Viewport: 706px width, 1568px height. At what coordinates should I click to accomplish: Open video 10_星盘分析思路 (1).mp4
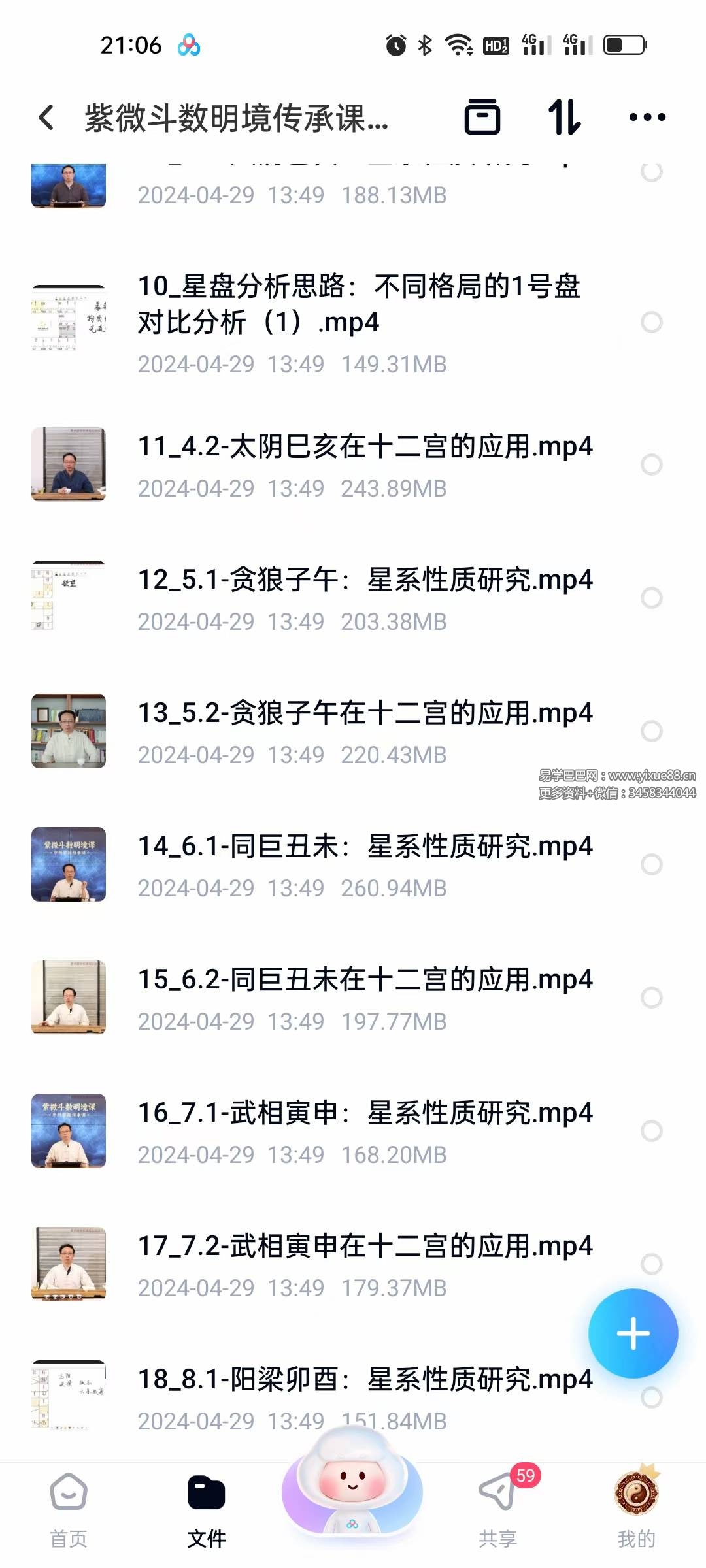coord(358,304)
